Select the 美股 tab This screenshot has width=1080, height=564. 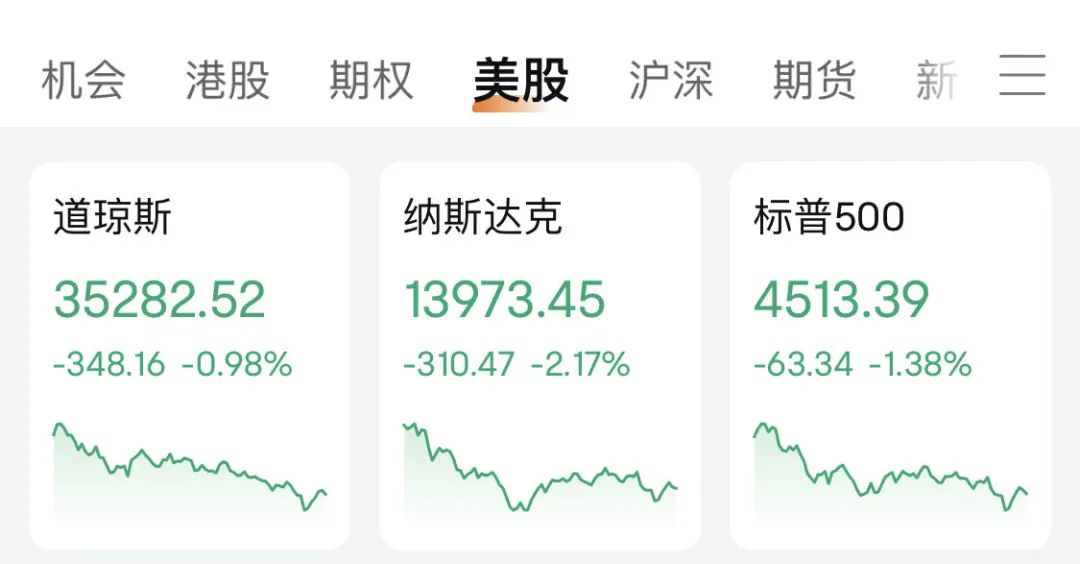click(521, 81)
